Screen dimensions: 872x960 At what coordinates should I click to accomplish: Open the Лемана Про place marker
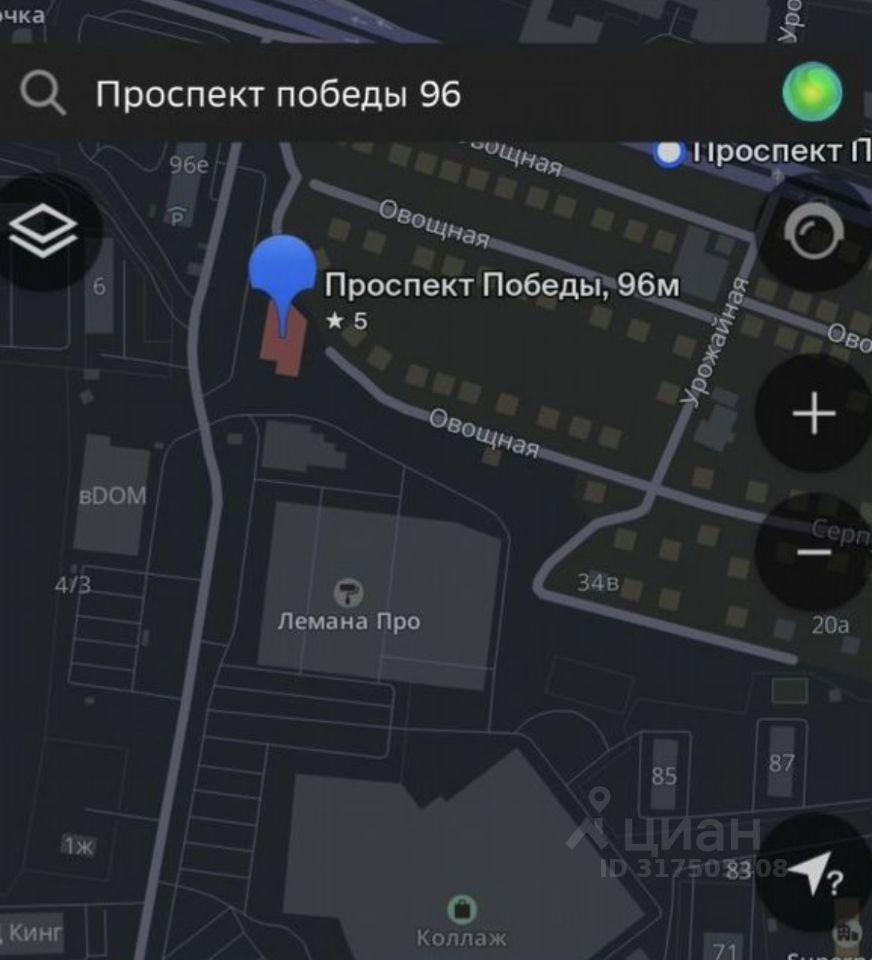click(x=348, y=592)
